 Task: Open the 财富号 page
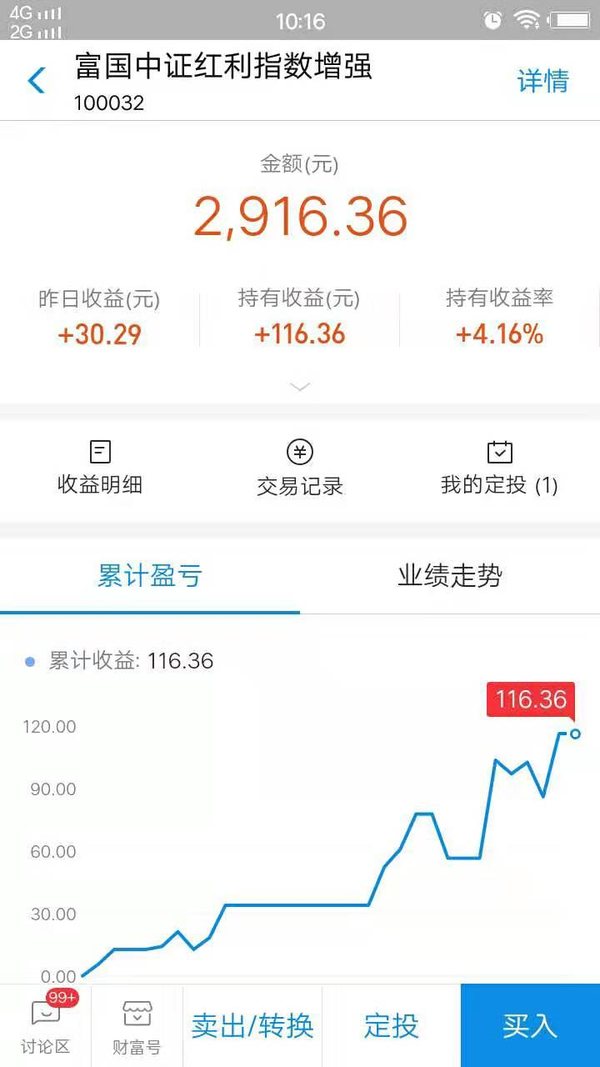(137, 1025)
